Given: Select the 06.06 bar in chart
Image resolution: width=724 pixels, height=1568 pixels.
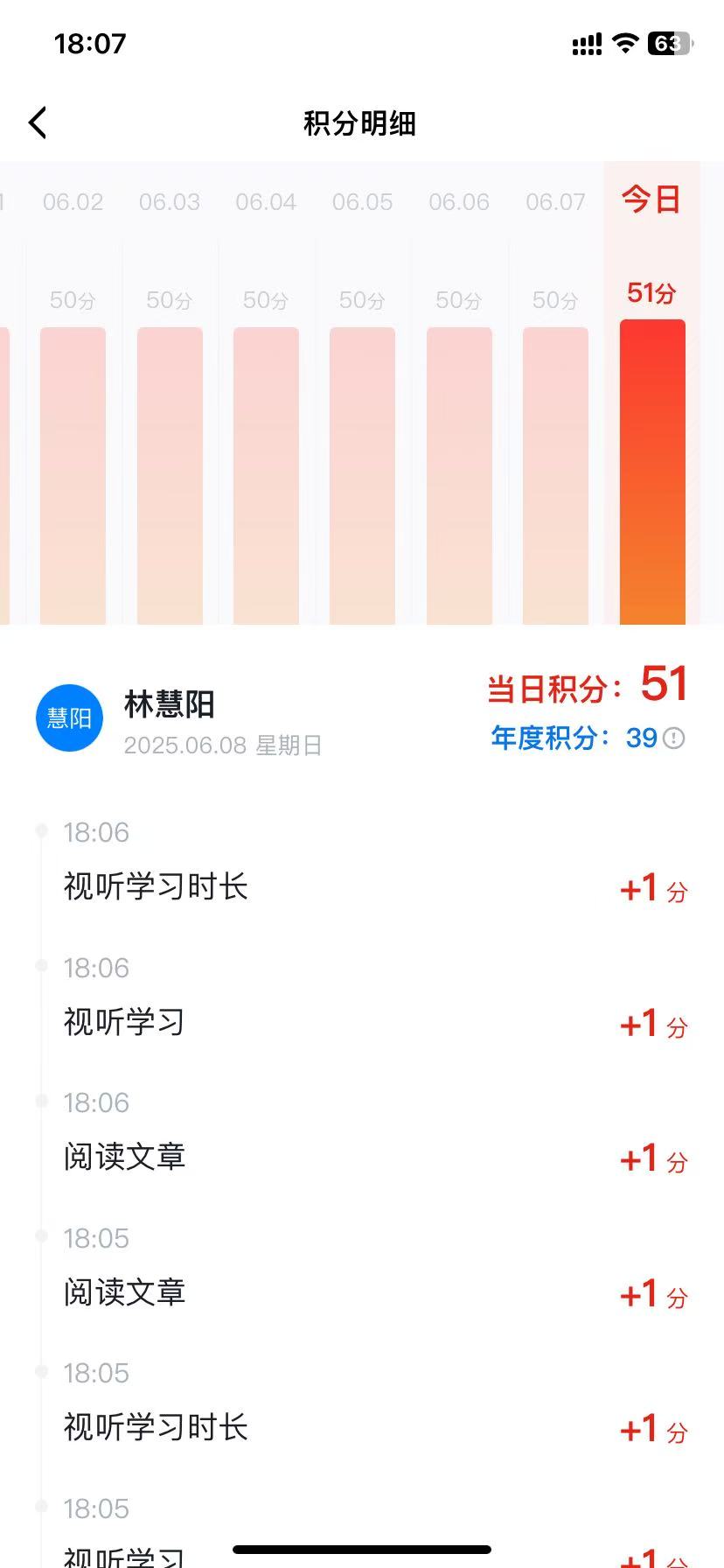Looking at the screenshot, I should click(x=459, y=475).
